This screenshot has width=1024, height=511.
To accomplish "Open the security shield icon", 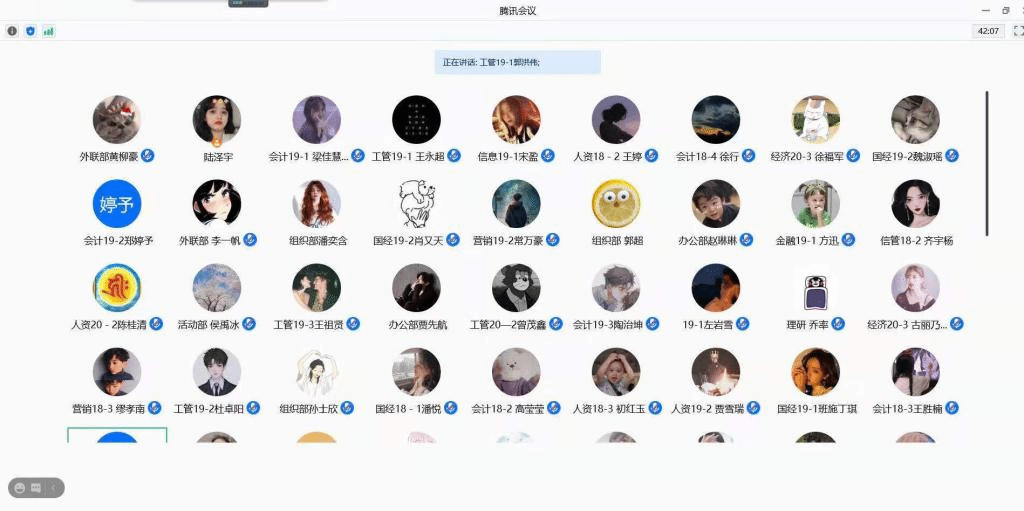I will coord(30,31).
